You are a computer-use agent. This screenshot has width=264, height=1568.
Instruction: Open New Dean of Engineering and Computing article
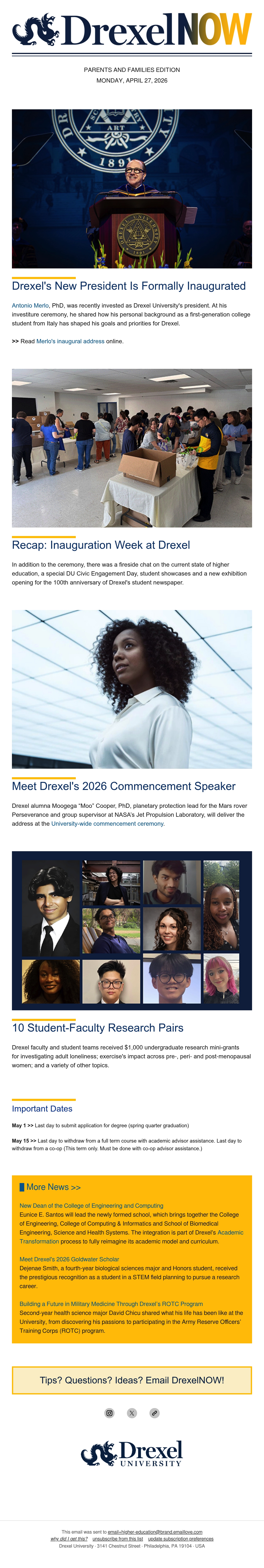point(92,1205)
